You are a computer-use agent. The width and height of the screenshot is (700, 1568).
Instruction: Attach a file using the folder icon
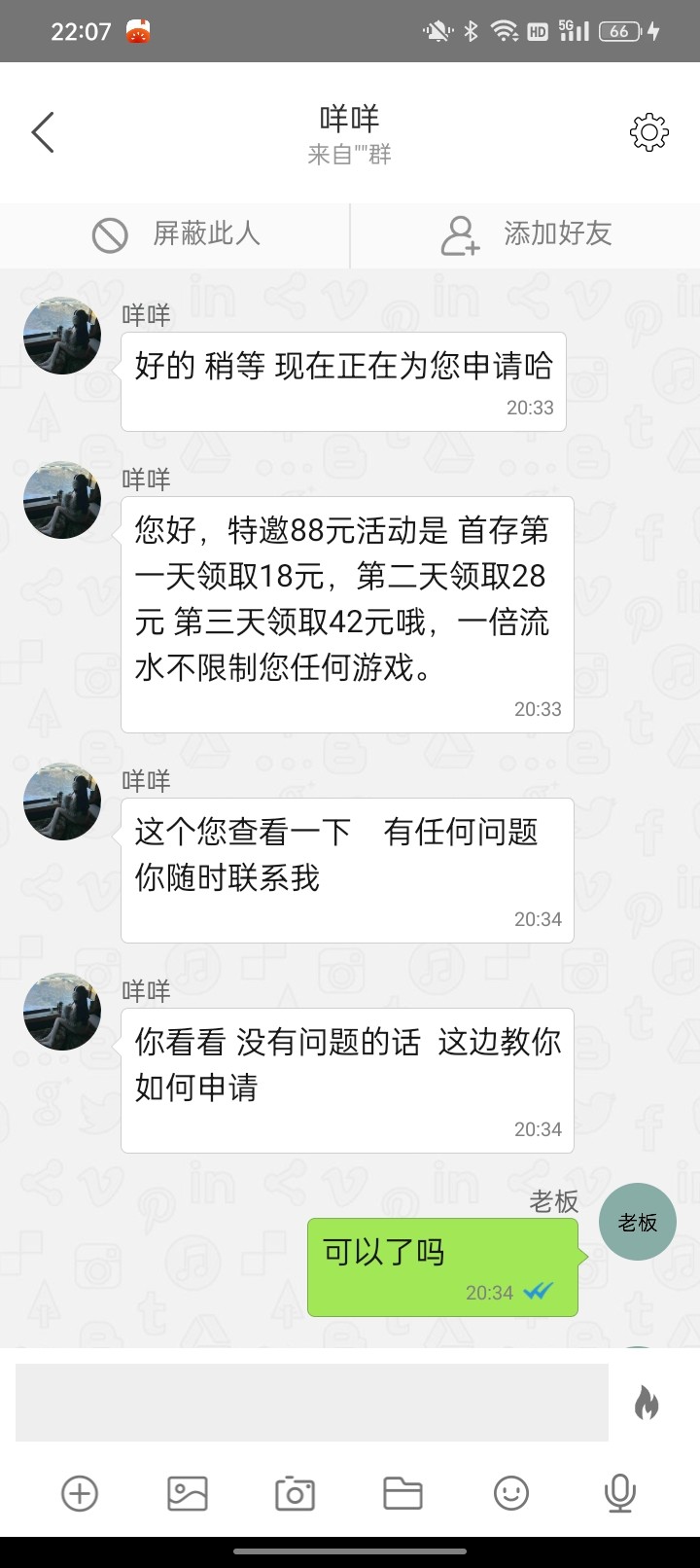(402, 1493)
